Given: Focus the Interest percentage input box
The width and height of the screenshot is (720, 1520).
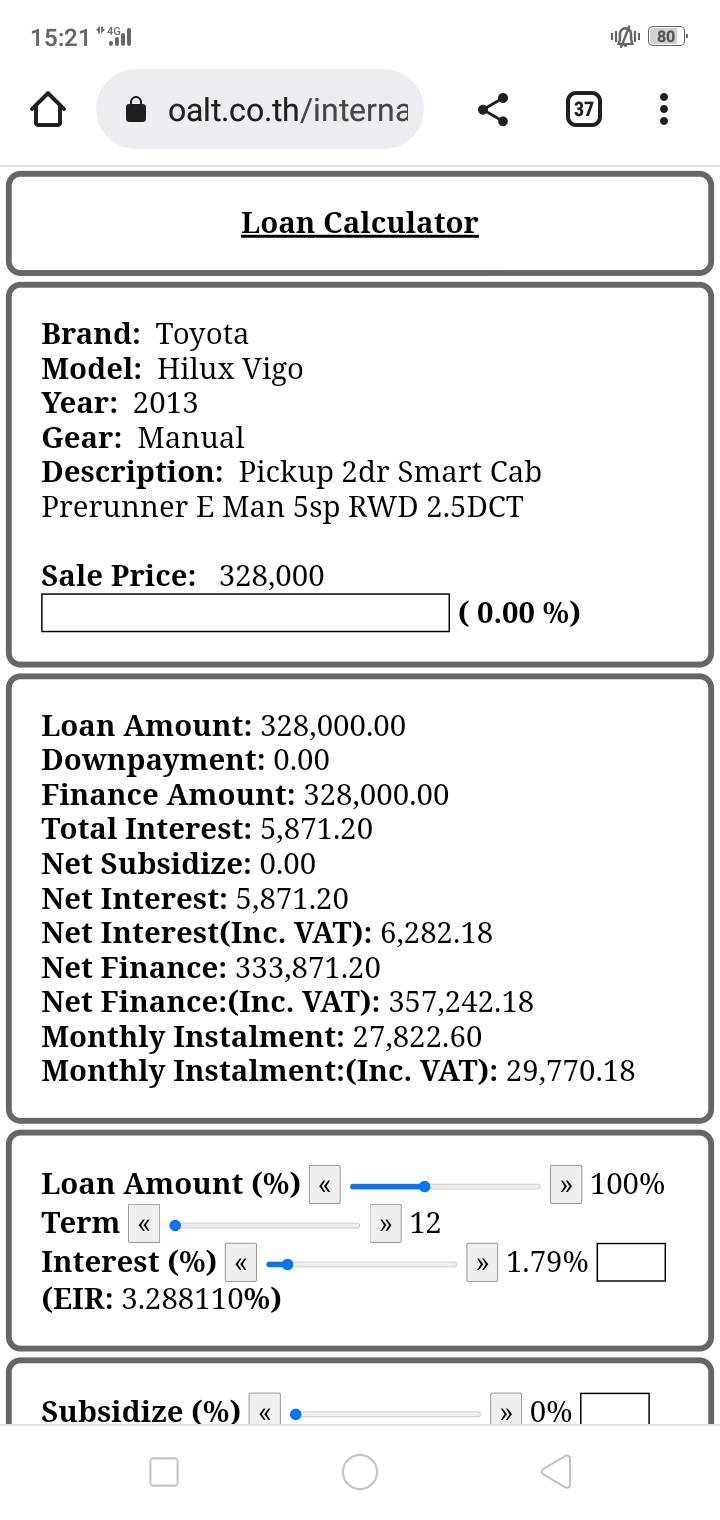Looking at the screenshot, I should click(630, 1262).
